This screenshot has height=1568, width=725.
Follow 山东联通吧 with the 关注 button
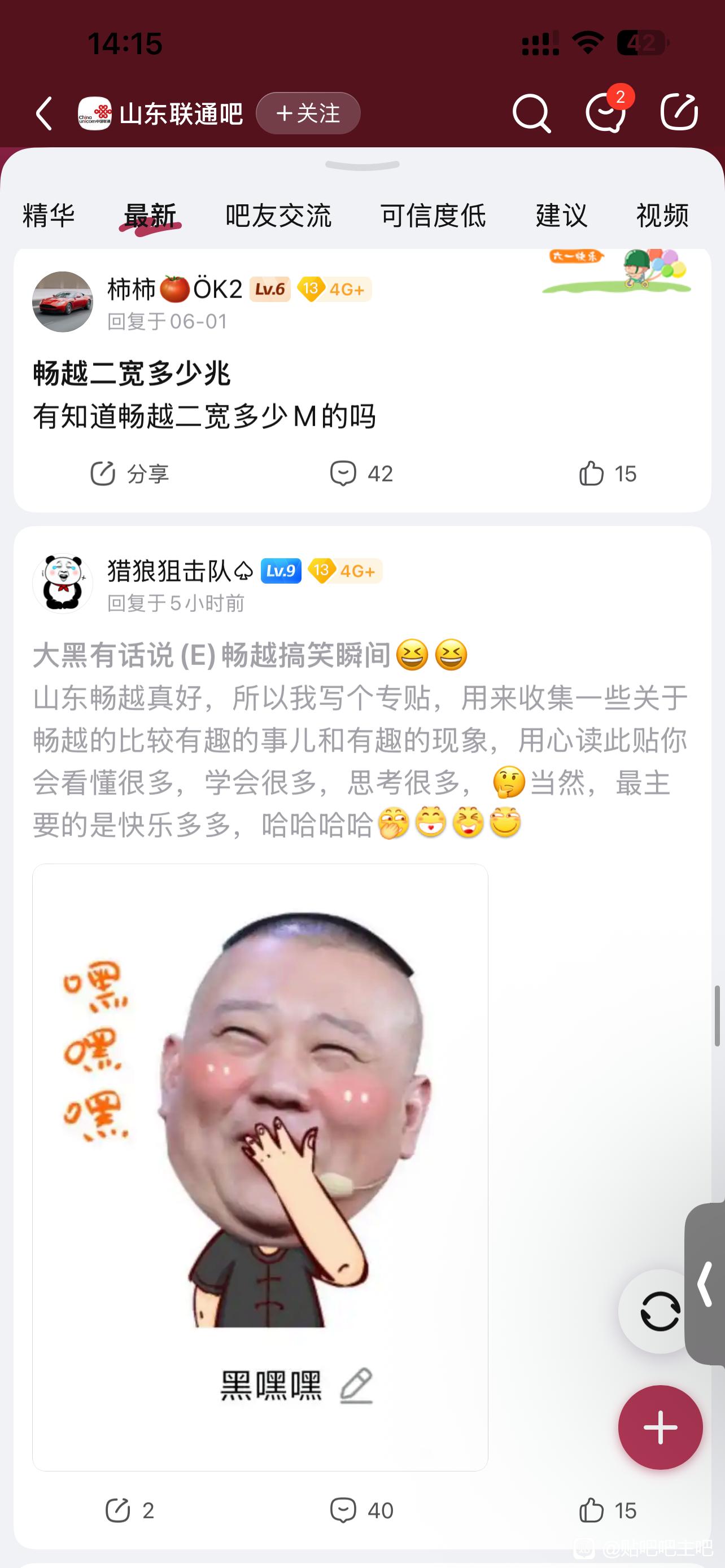pos(308,113)
